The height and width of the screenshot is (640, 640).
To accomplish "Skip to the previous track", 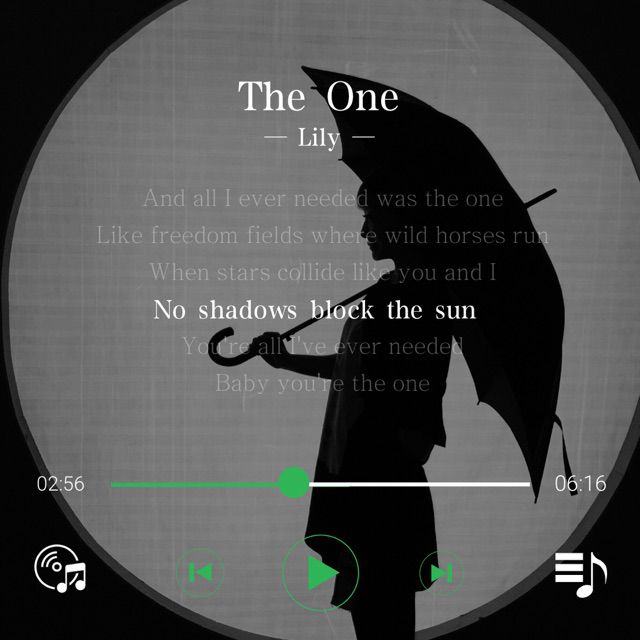I will point(200,573).
